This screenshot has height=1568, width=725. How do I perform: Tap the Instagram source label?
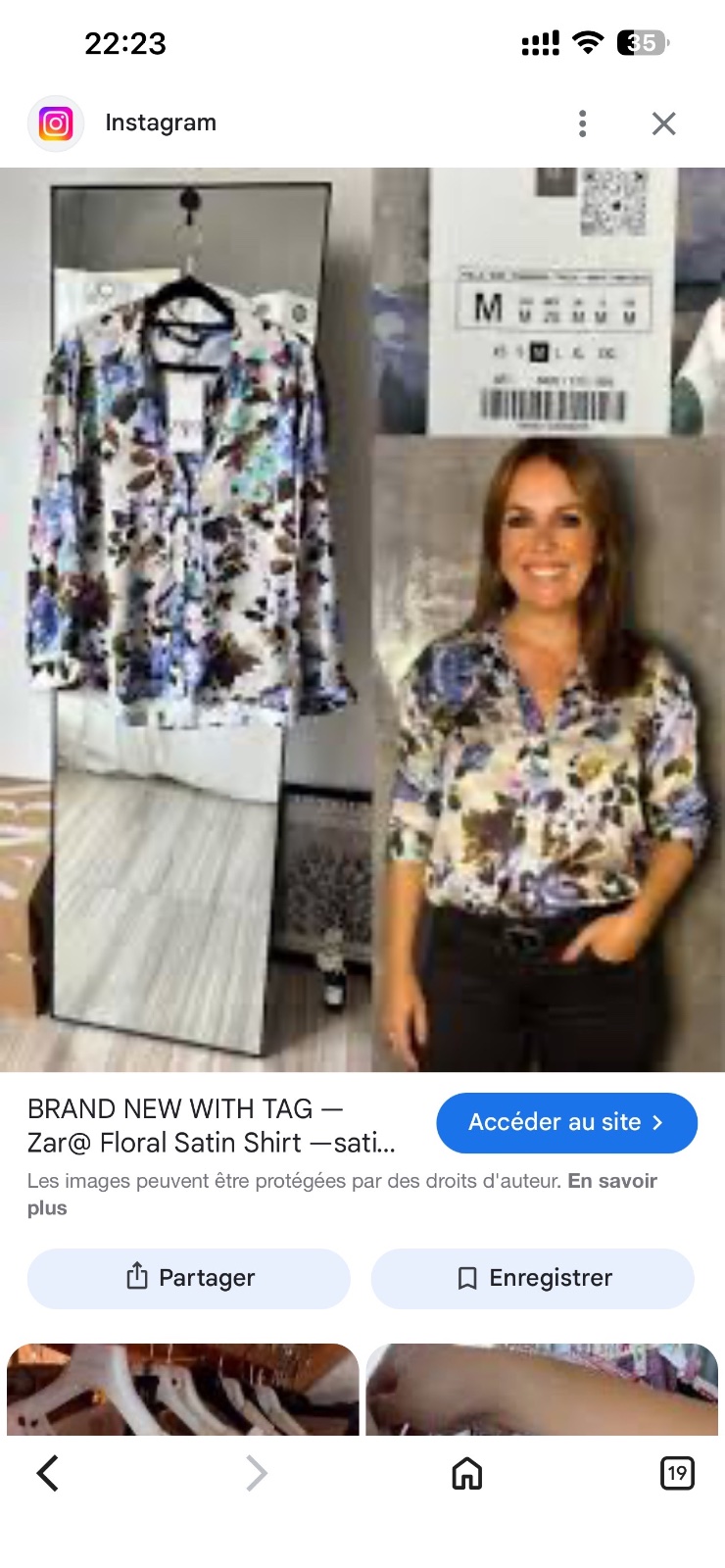point(161,123)
